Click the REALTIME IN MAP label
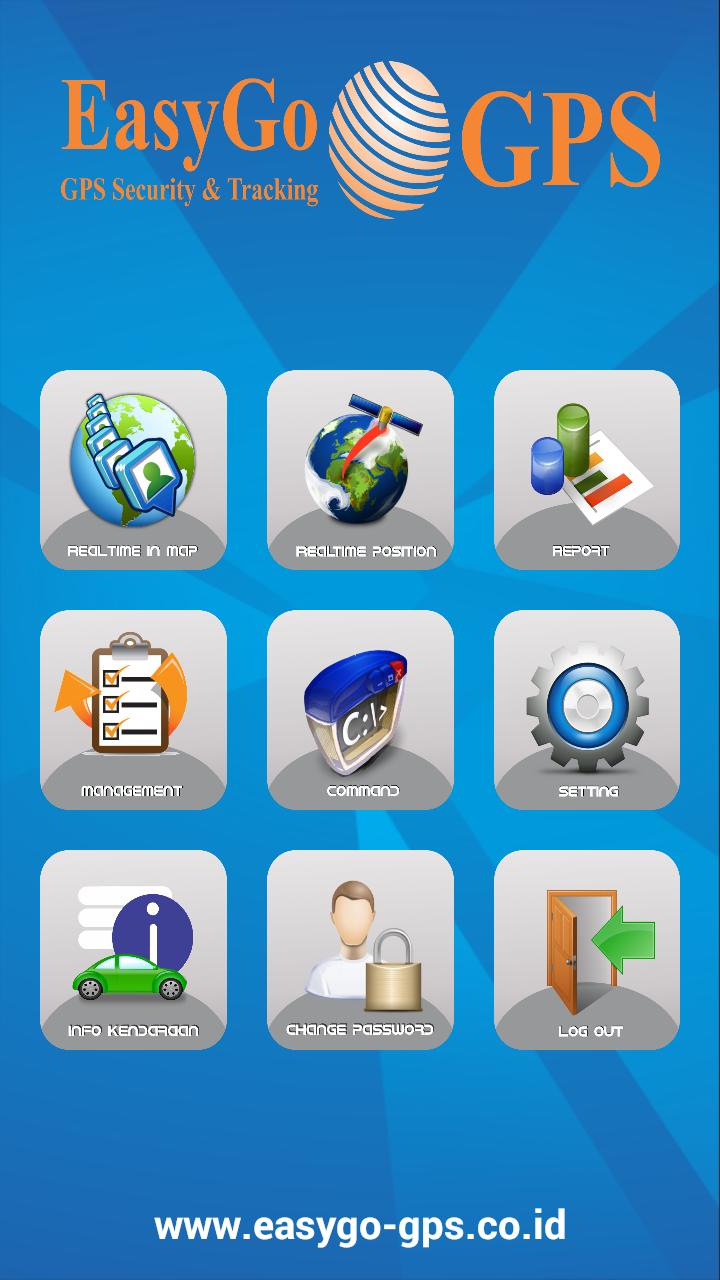The height and width of the screenshot is (1280, 720). click(134, 550)
